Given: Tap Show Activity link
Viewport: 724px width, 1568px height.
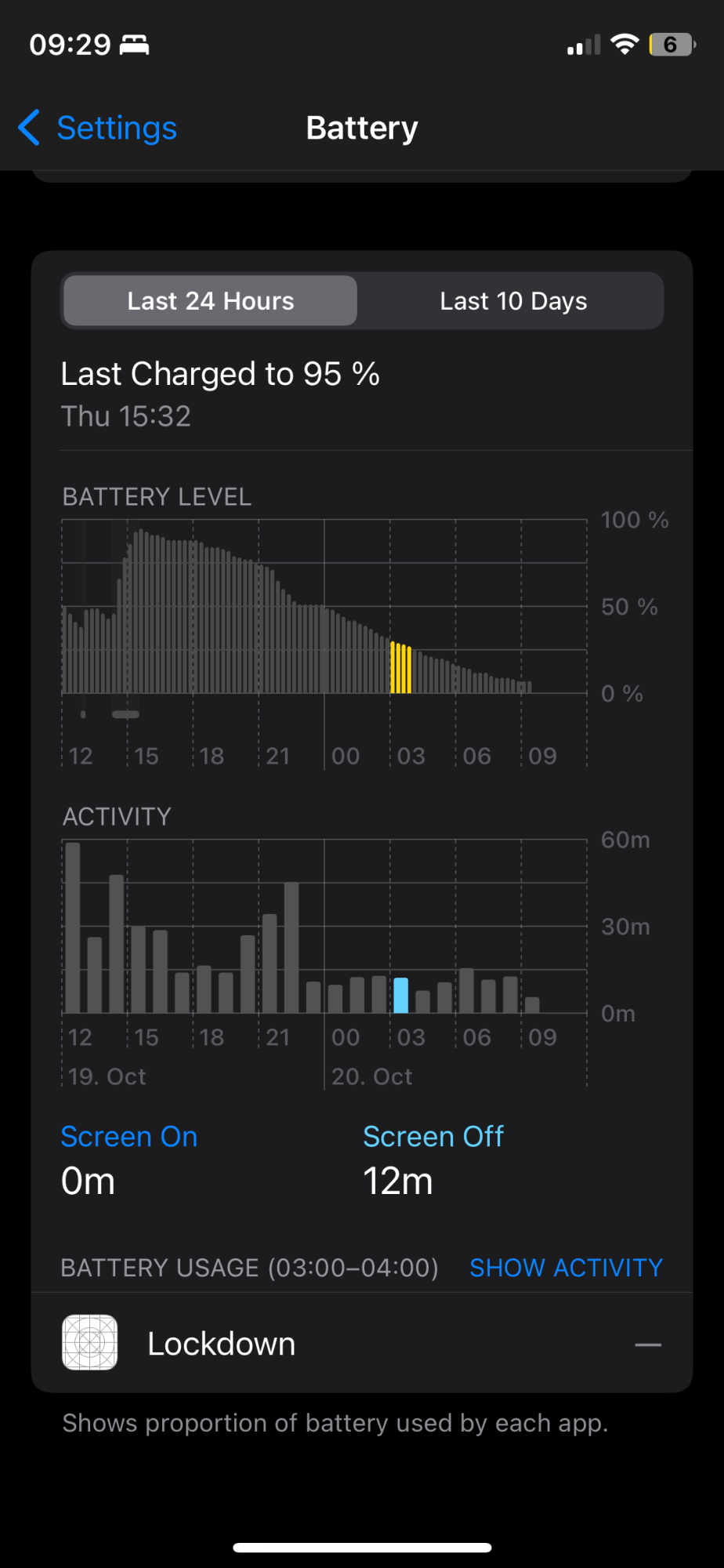Looking at the screenshot, I should pyautogui.click(x=566, y=1268).
